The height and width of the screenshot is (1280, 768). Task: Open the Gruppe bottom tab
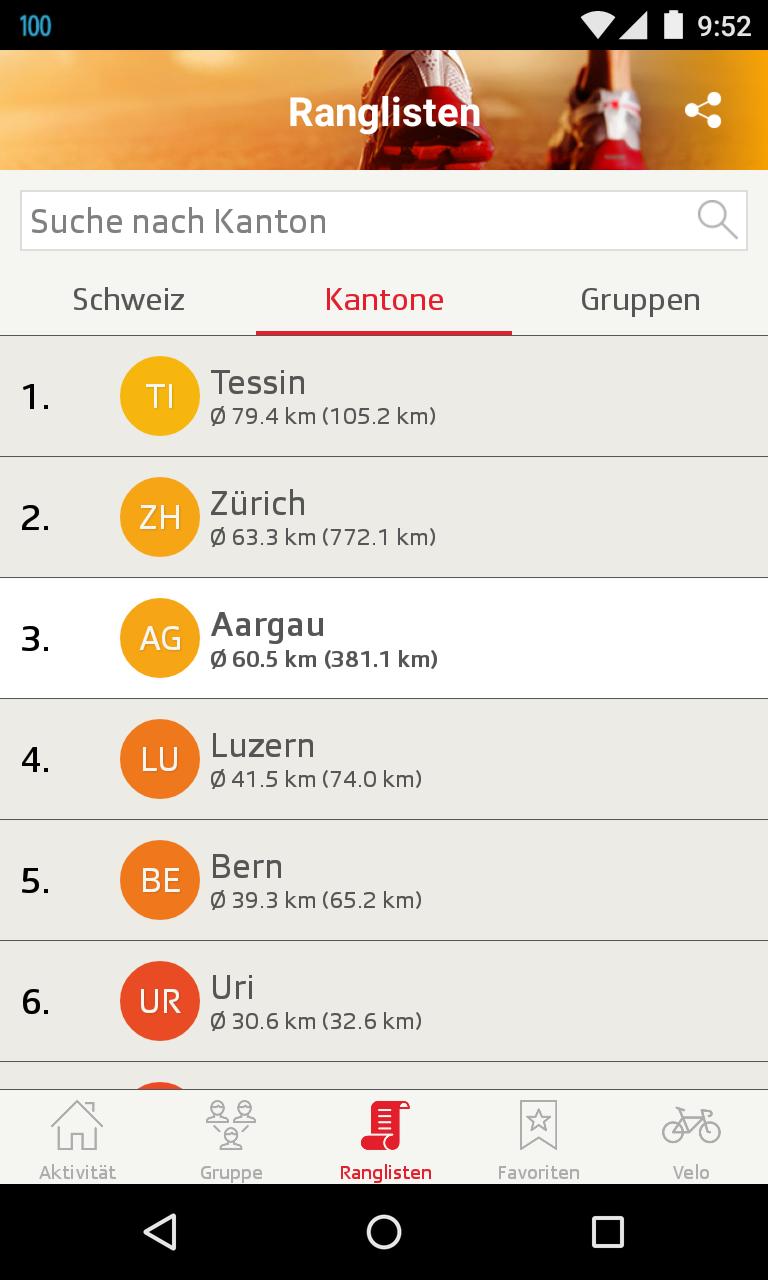(231, 1139)
